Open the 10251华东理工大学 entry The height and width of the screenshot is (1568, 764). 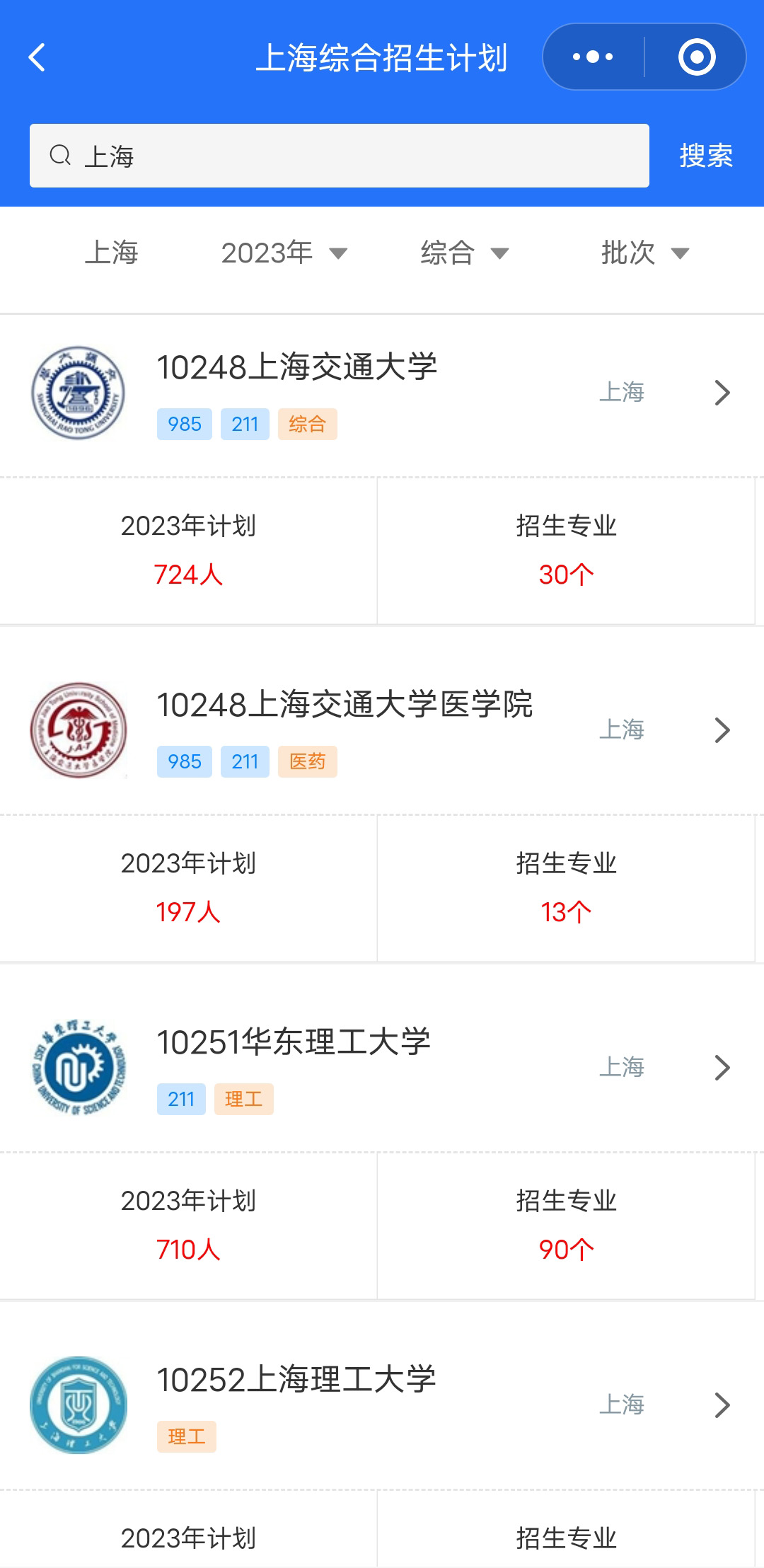tap(382, 1068)
